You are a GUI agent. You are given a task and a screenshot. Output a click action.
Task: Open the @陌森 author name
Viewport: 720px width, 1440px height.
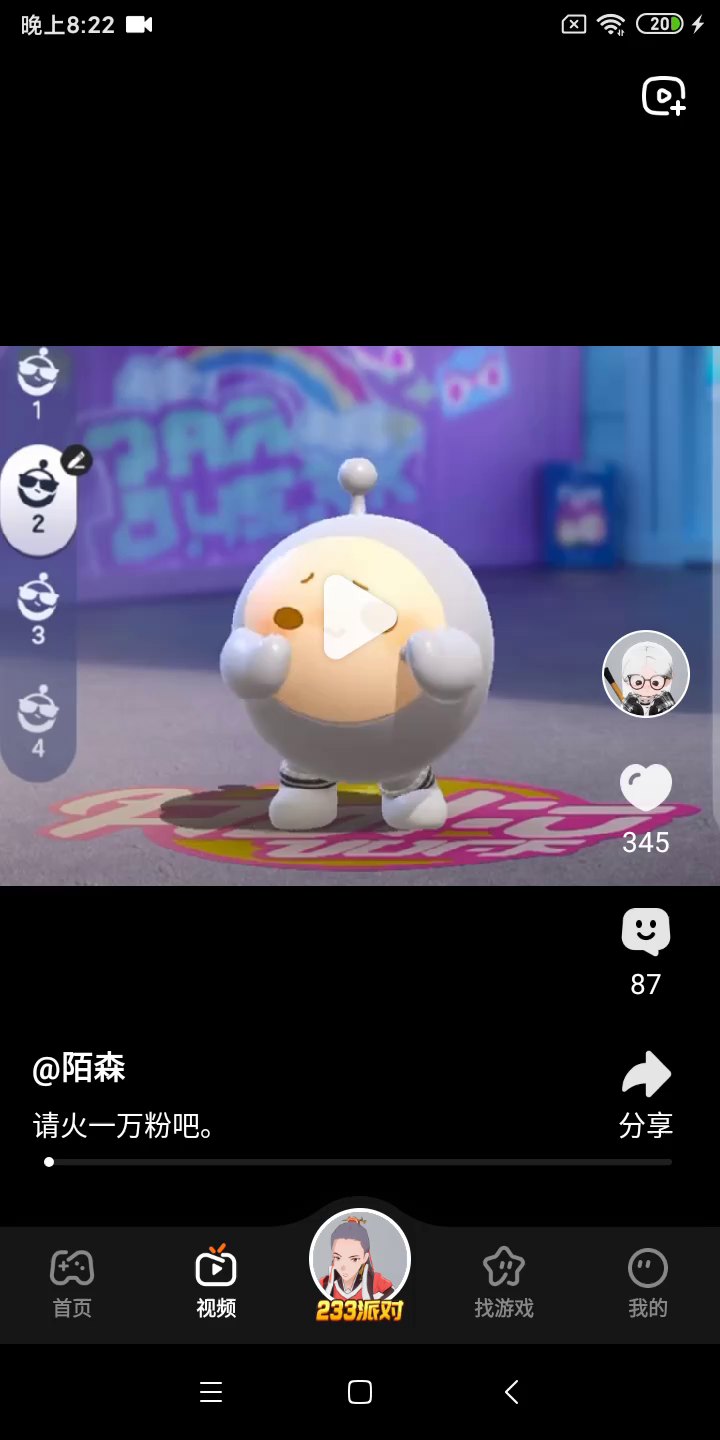pyautogui.click(x=79, y=1069)
